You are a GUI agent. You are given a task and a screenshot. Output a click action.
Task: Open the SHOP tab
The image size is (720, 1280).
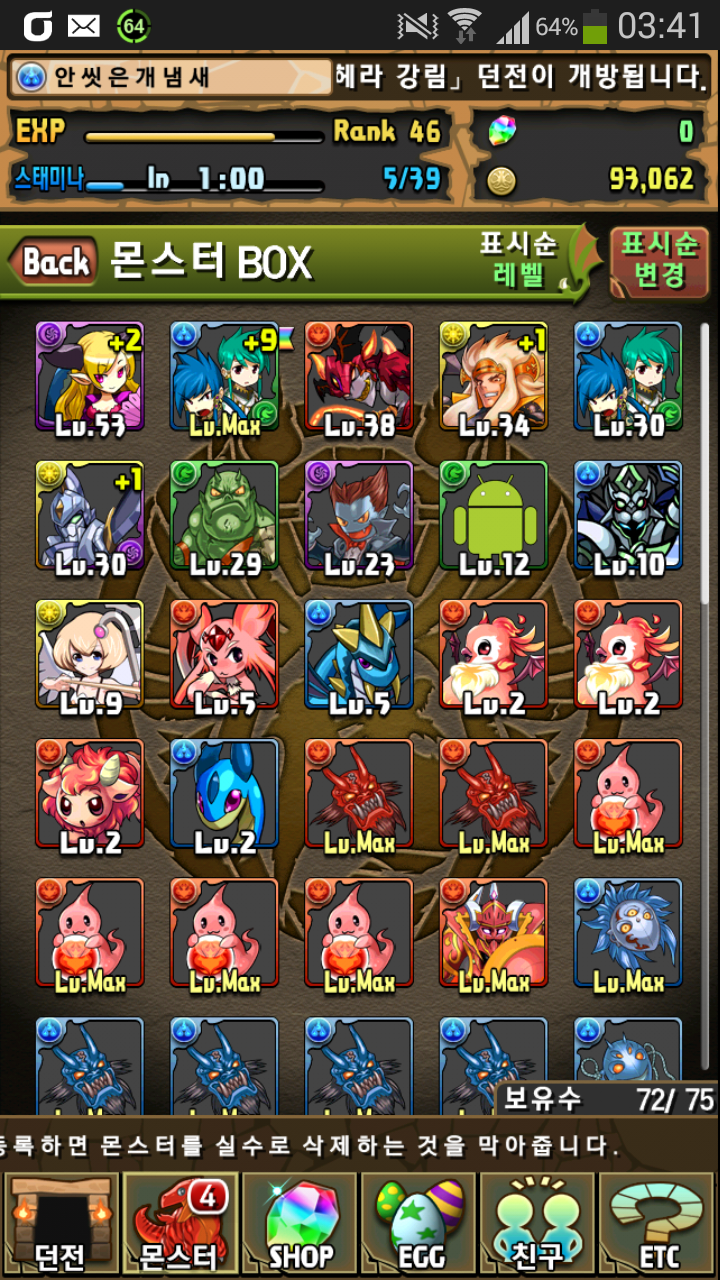click(x=299, y=1224)
